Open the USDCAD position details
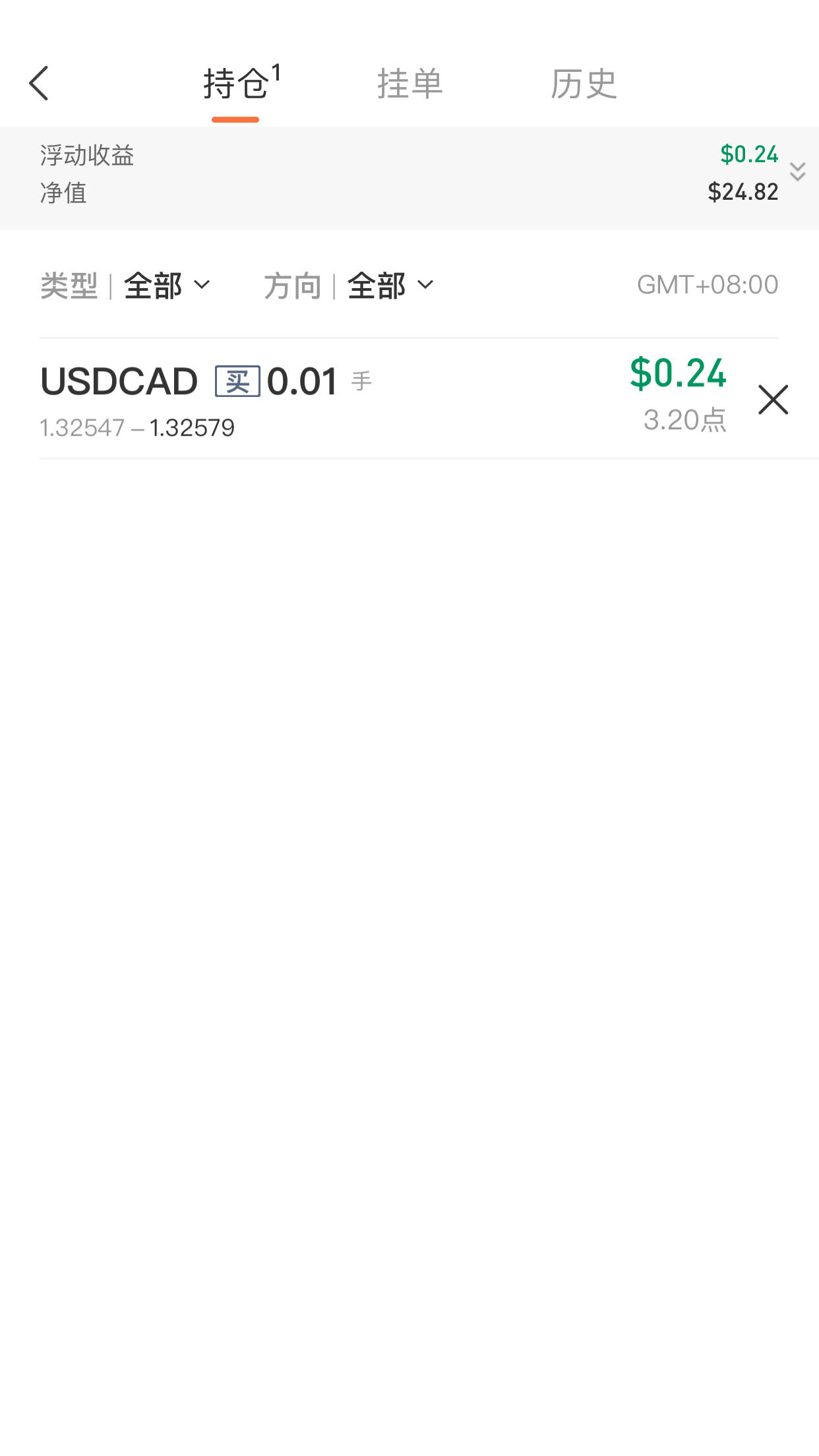 click(330, 398)
